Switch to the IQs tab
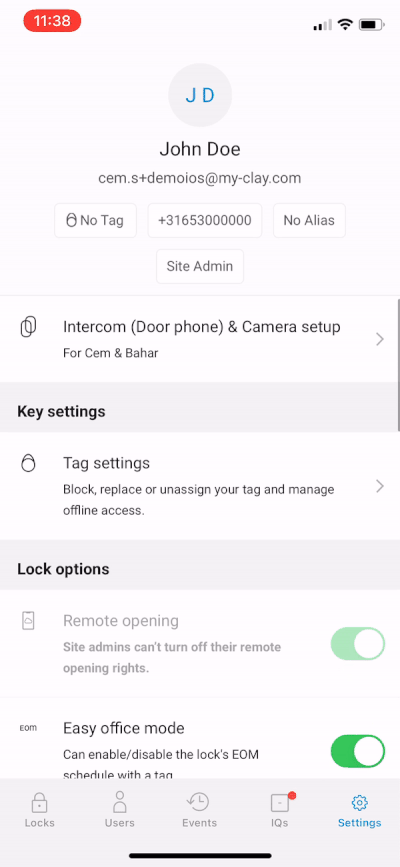Viewport: 400px width, 867px height. (x=279, y=809)
